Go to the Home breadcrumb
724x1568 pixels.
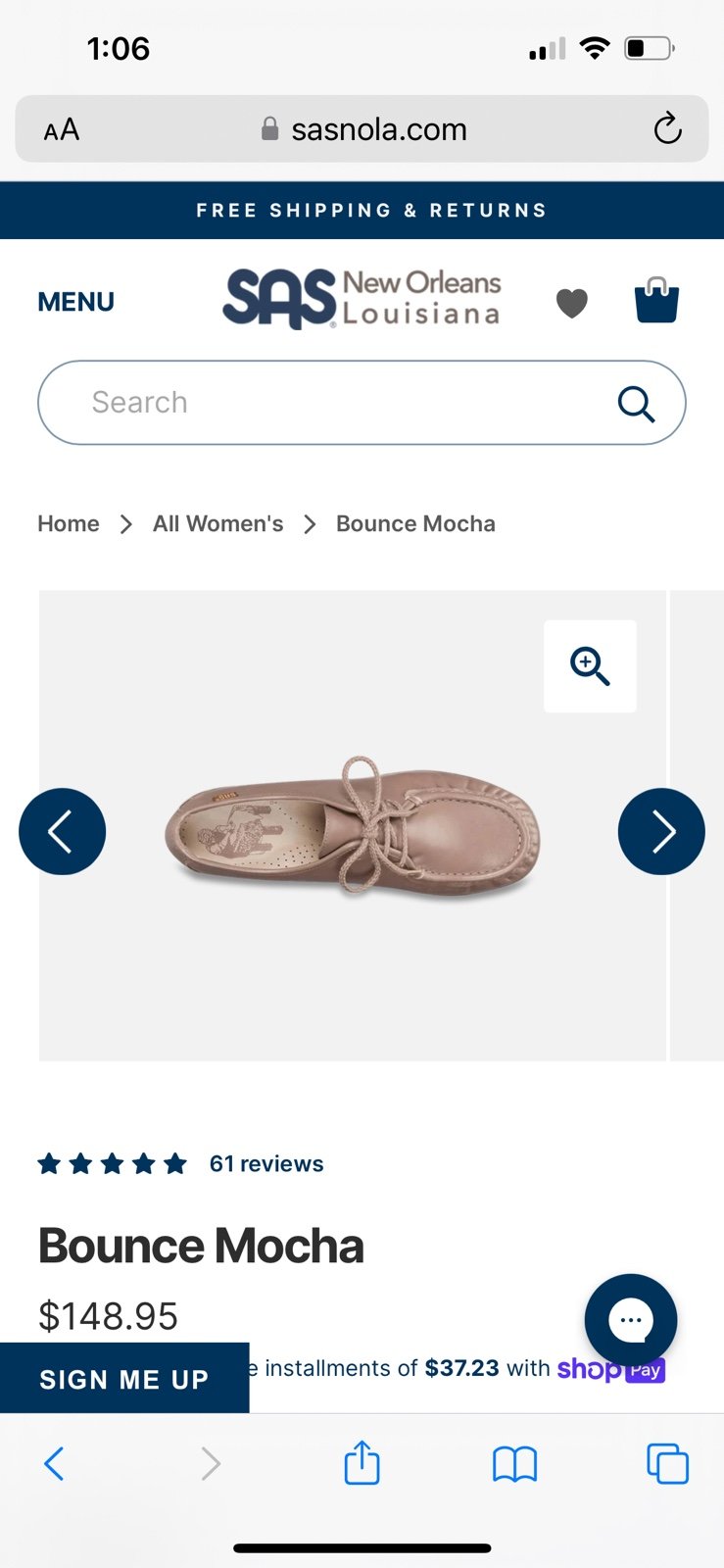(x=69, y=524)
